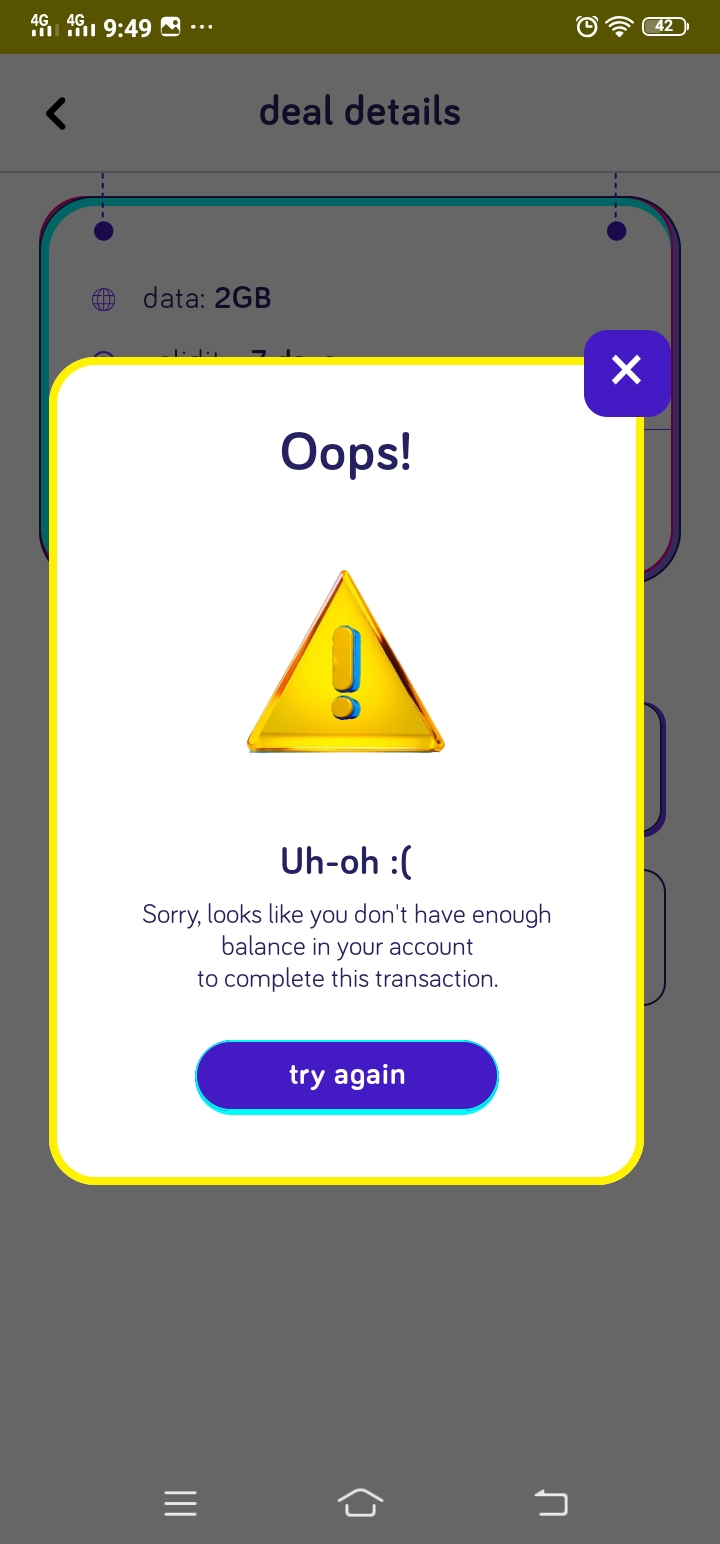The height and width of the screenshot is (1544, 720).
Task: Open the system recent apps menu
Action: pyautogui.click(x=180, y=1503)
